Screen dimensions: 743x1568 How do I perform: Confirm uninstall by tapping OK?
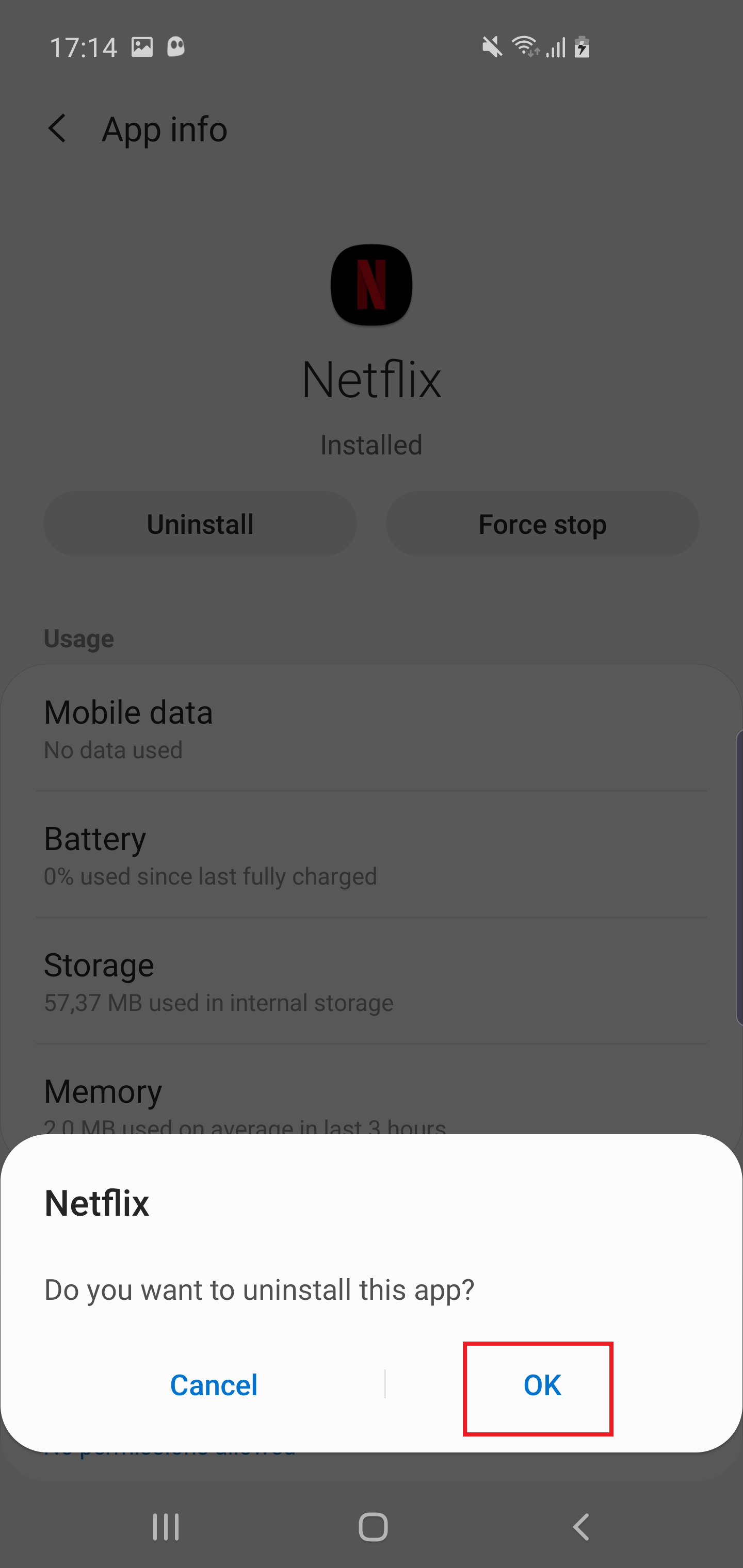[541, 1385]
